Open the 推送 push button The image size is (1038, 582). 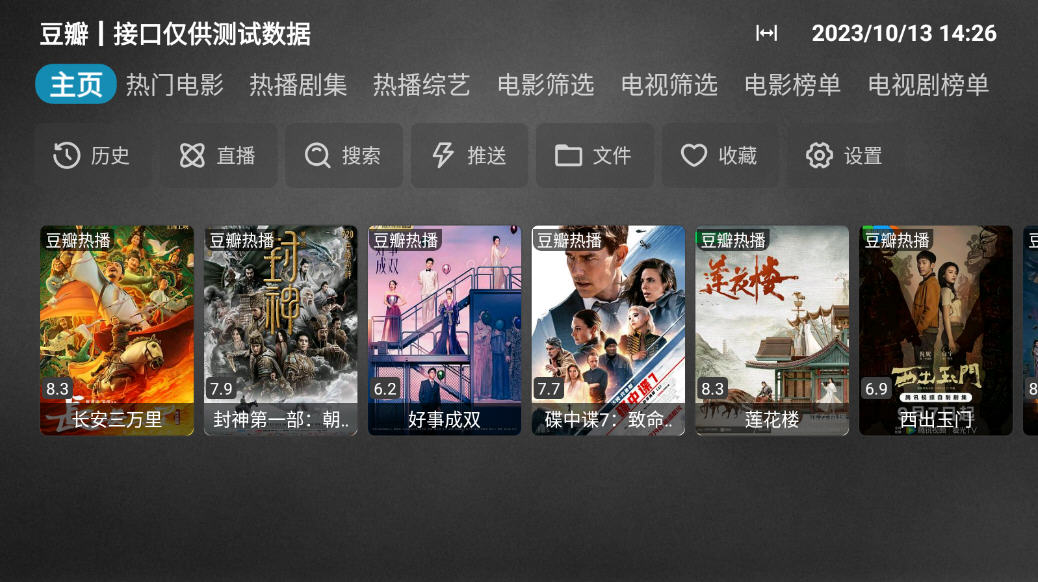coord(469,156)
